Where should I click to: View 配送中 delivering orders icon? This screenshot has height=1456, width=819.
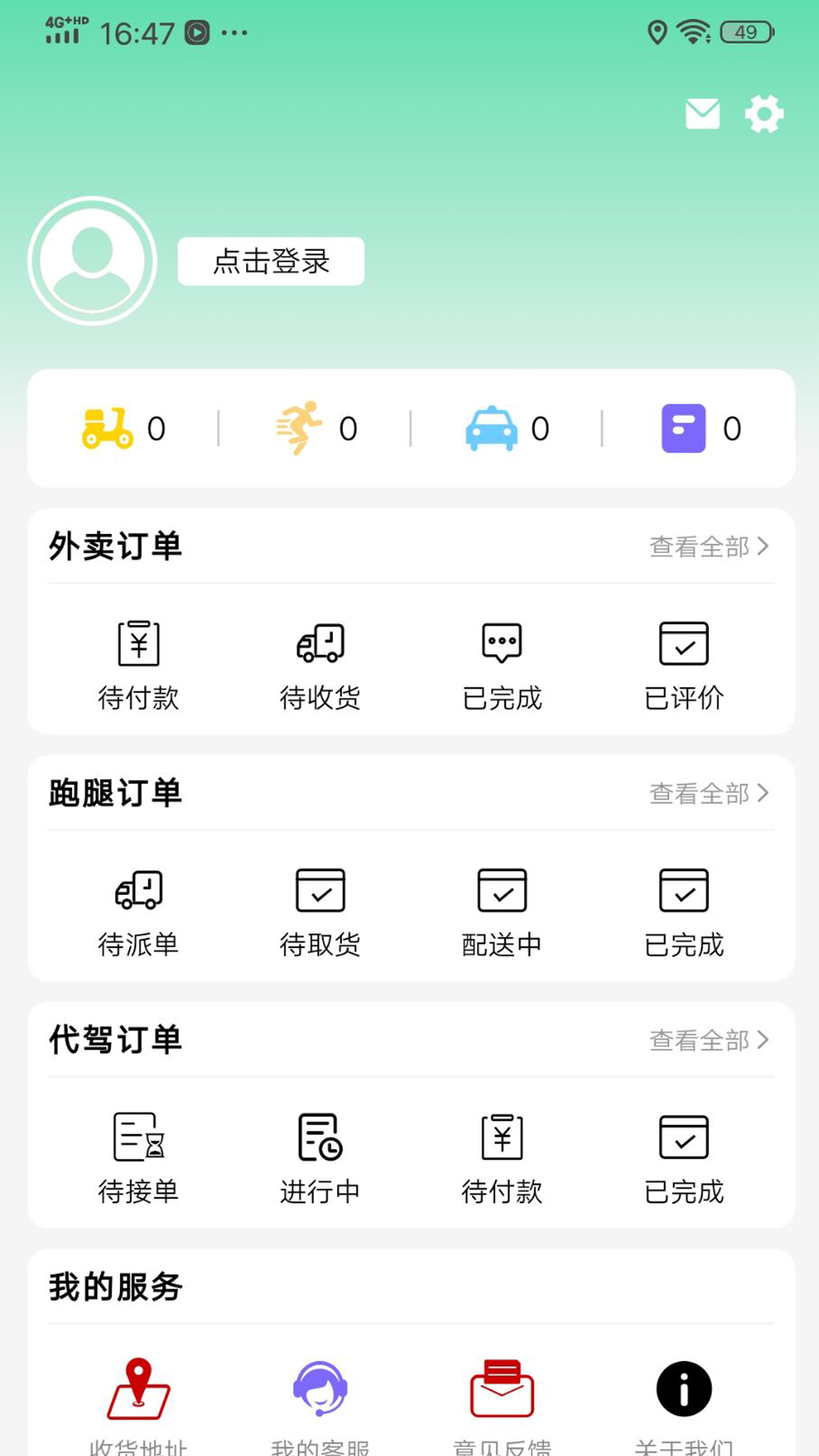pos(501,890)
